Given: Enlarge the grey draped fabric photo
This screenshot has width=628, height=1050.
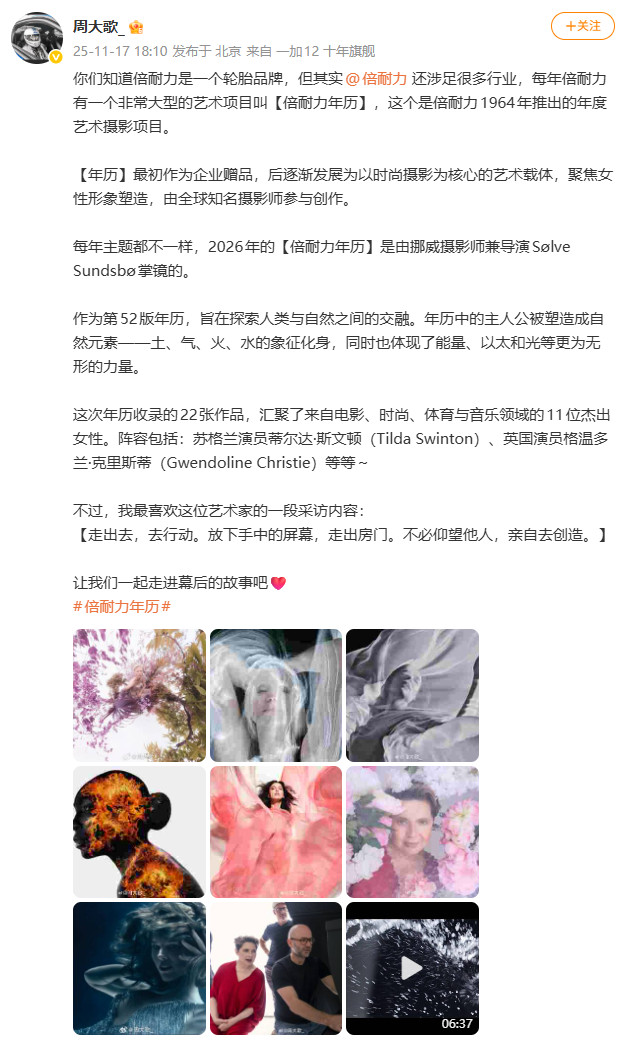Looking at the screenshot, I should (412, 695).
